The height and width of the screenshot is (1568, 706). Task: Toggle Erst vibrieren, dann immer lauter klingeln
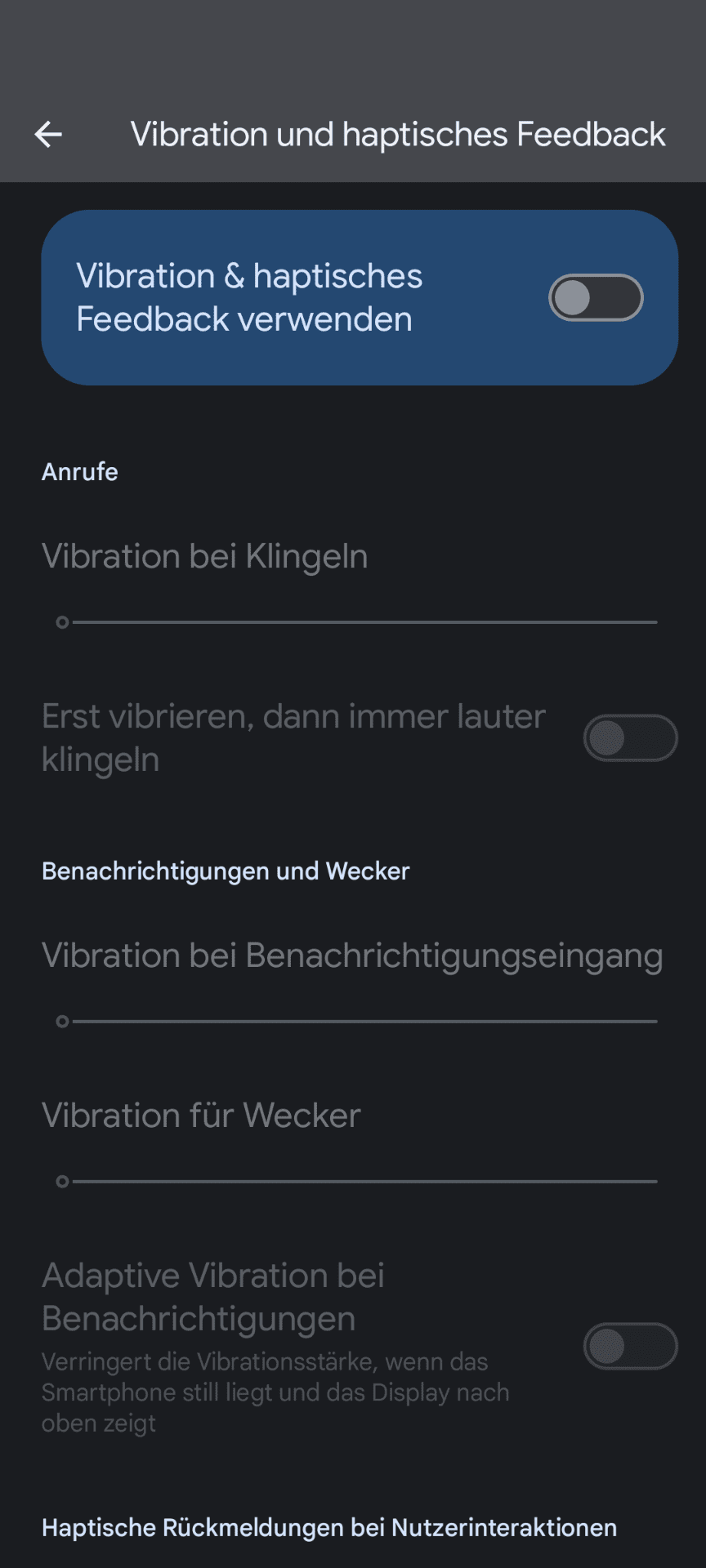pyautogui.click(x=630, y=738)
